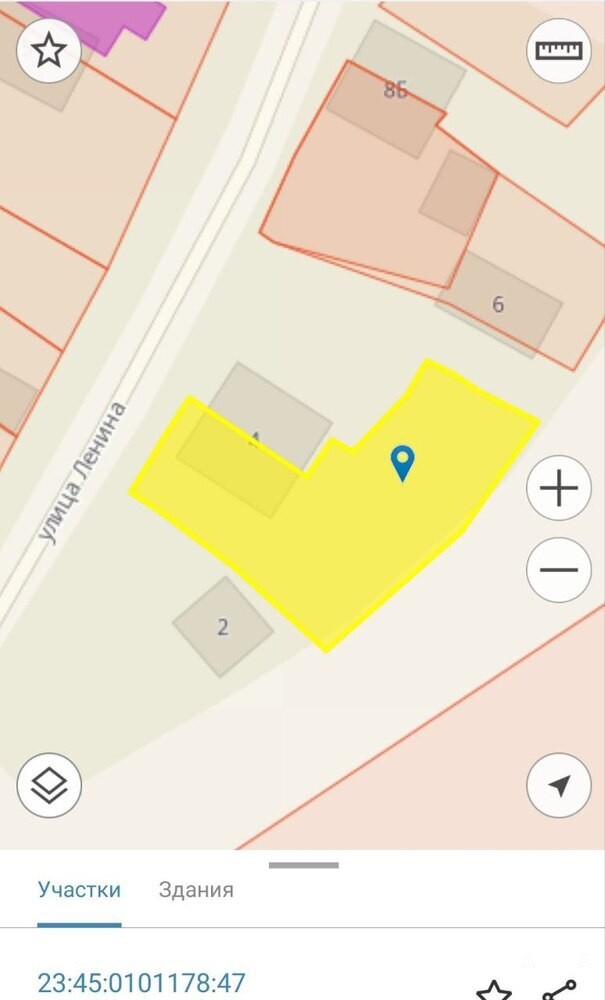The height and width of the screenshot is (1000, 605).
Task: Select the Участки tab
Action: [79, 890]
